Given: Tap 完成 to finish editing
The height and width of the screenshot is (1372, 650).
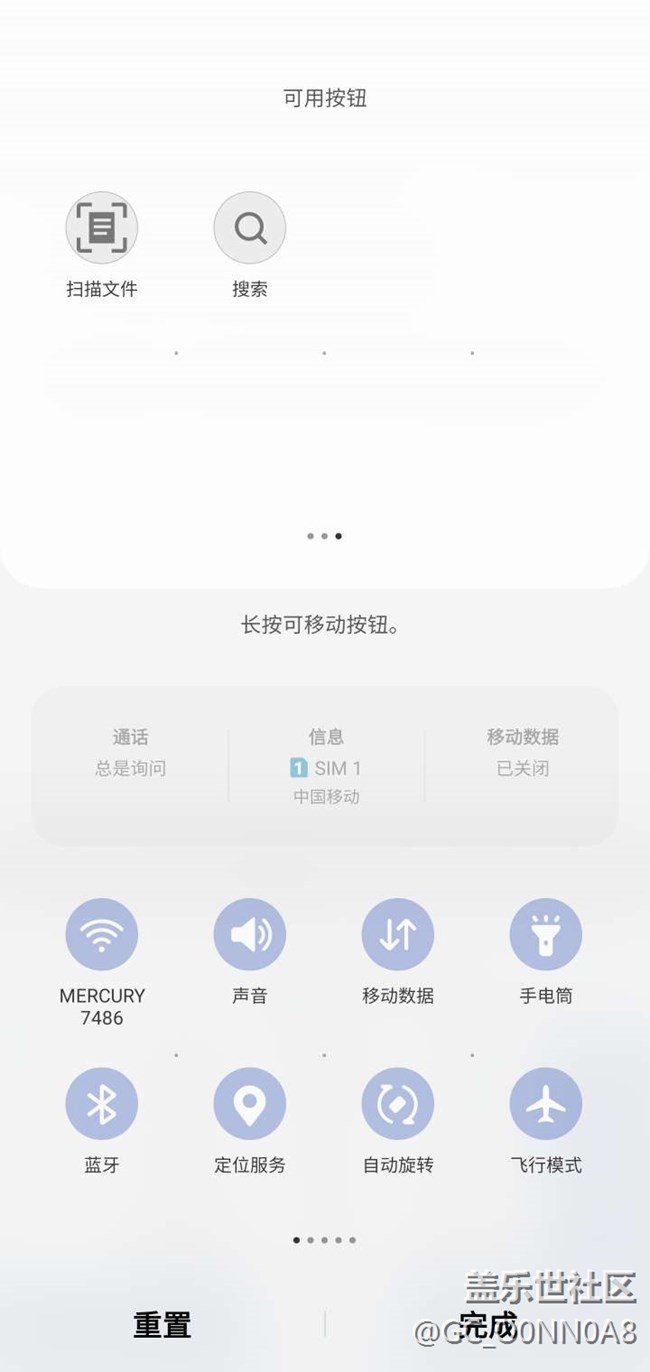Looking at the screenshot, I should 487,1325.
